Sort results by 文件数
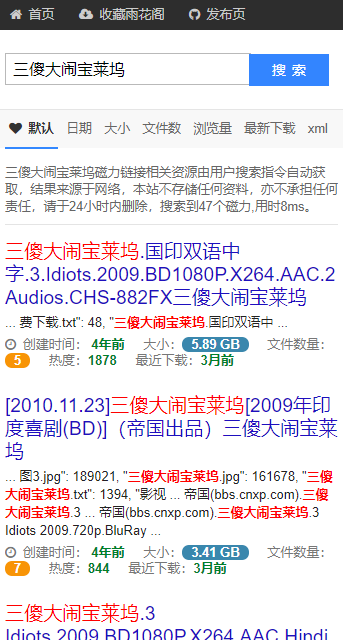This screenshot has width=360, height=640. coord(162,128)
